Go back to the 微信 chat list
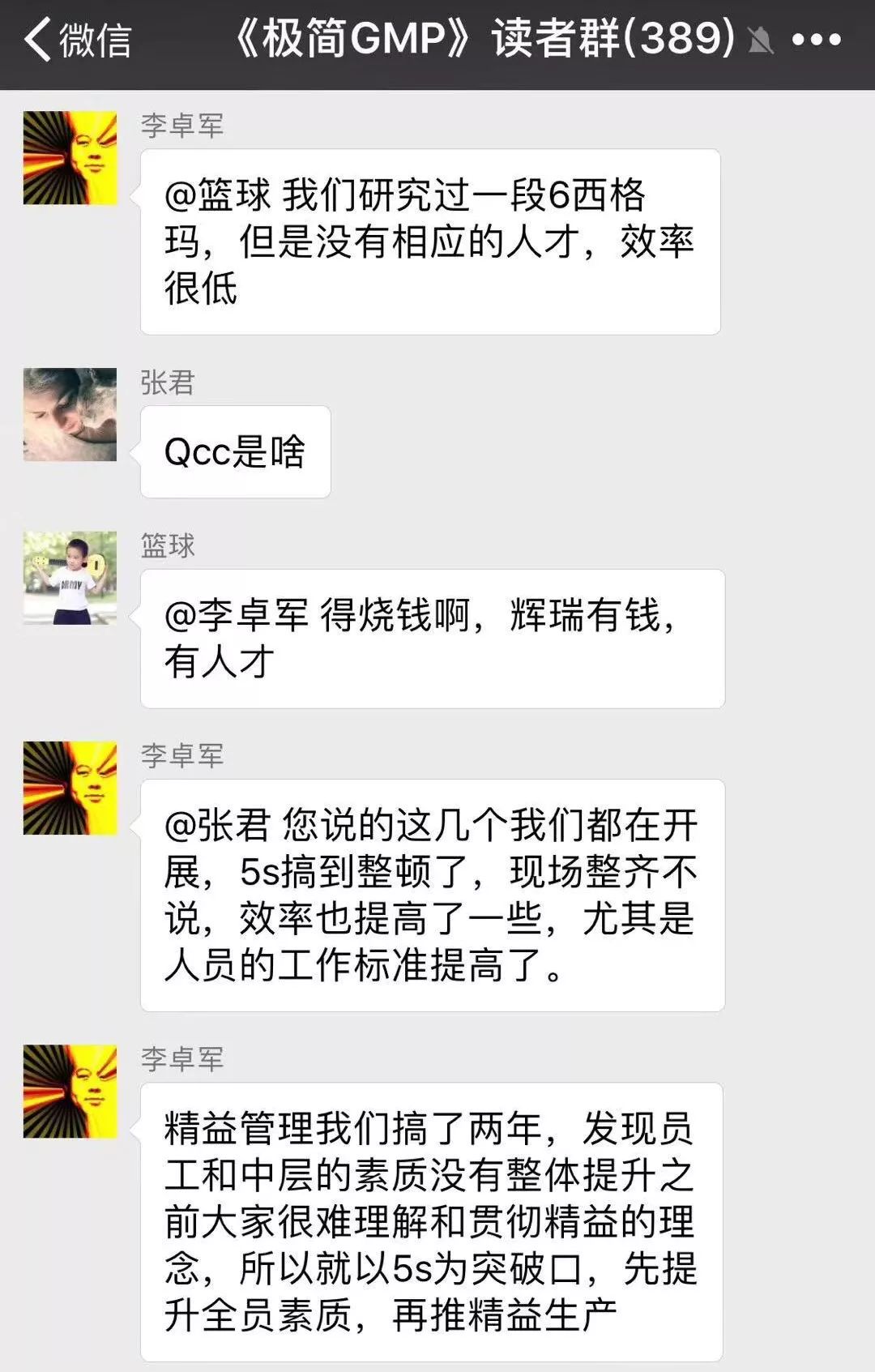The height and width of the screenshot is (1372, 875). pyautogui.click(x=77, y=40)
